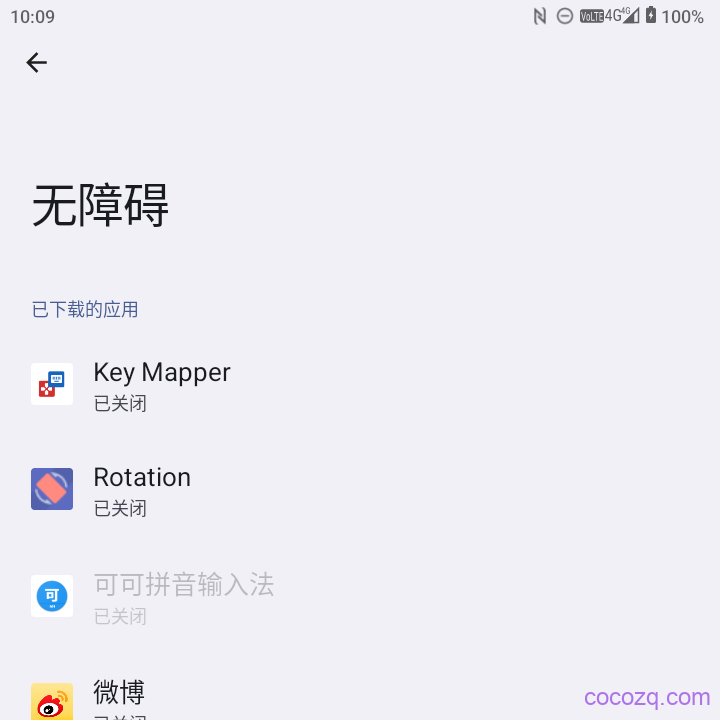Open Key Mapper accessibility settings
Screen dimensions: 720x720
[x=162, y=385]
